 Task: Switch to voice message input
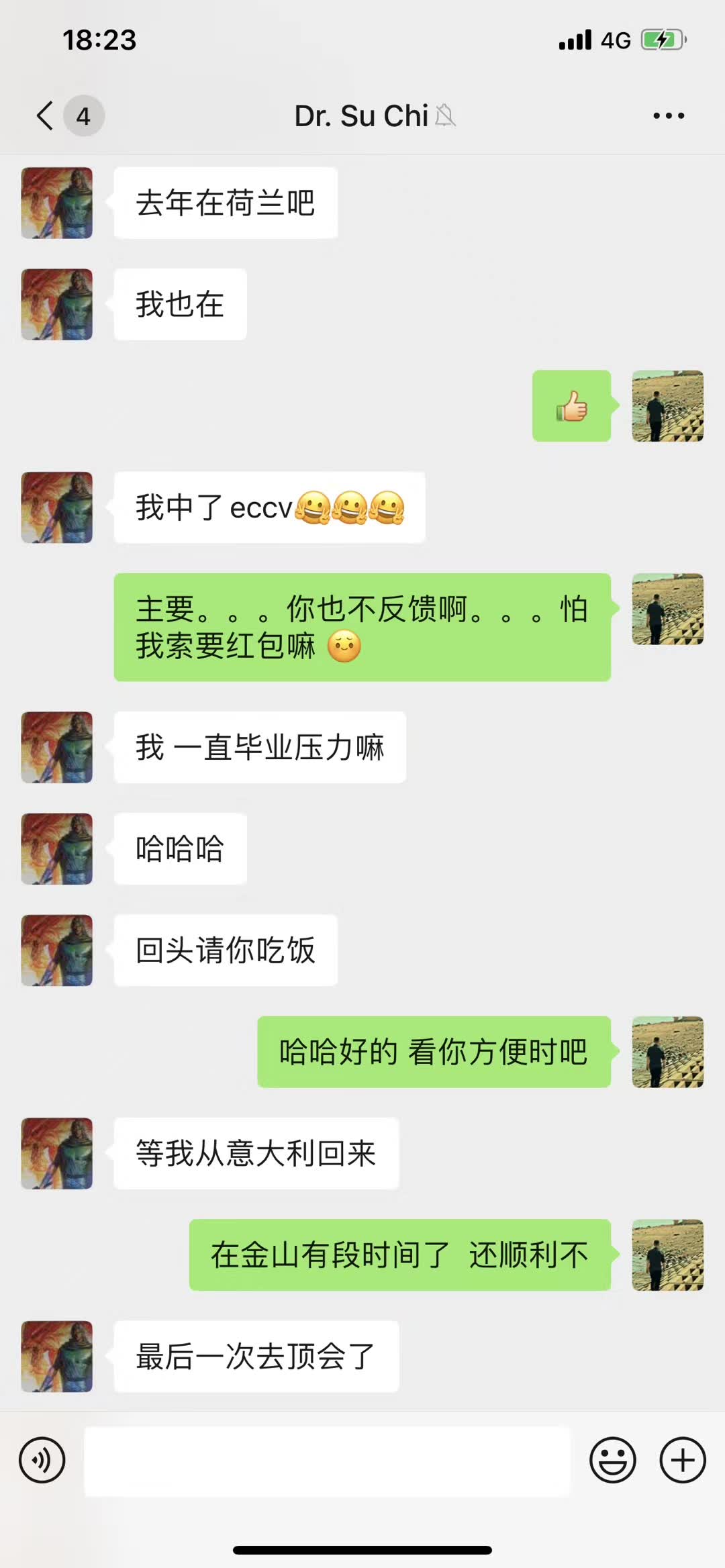click(x=42, y=1460)
